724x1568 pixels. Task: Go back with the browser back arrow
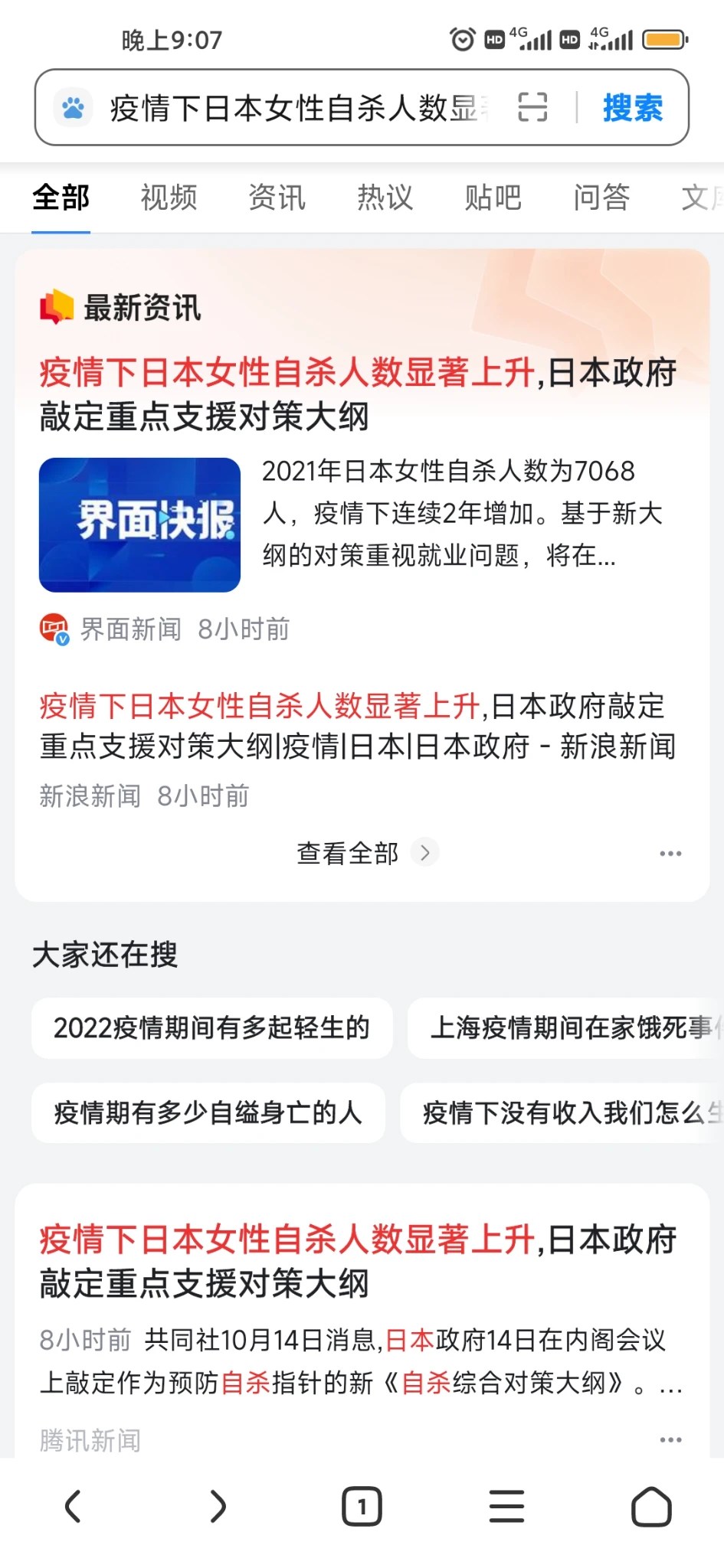(x=73, y=1507)
